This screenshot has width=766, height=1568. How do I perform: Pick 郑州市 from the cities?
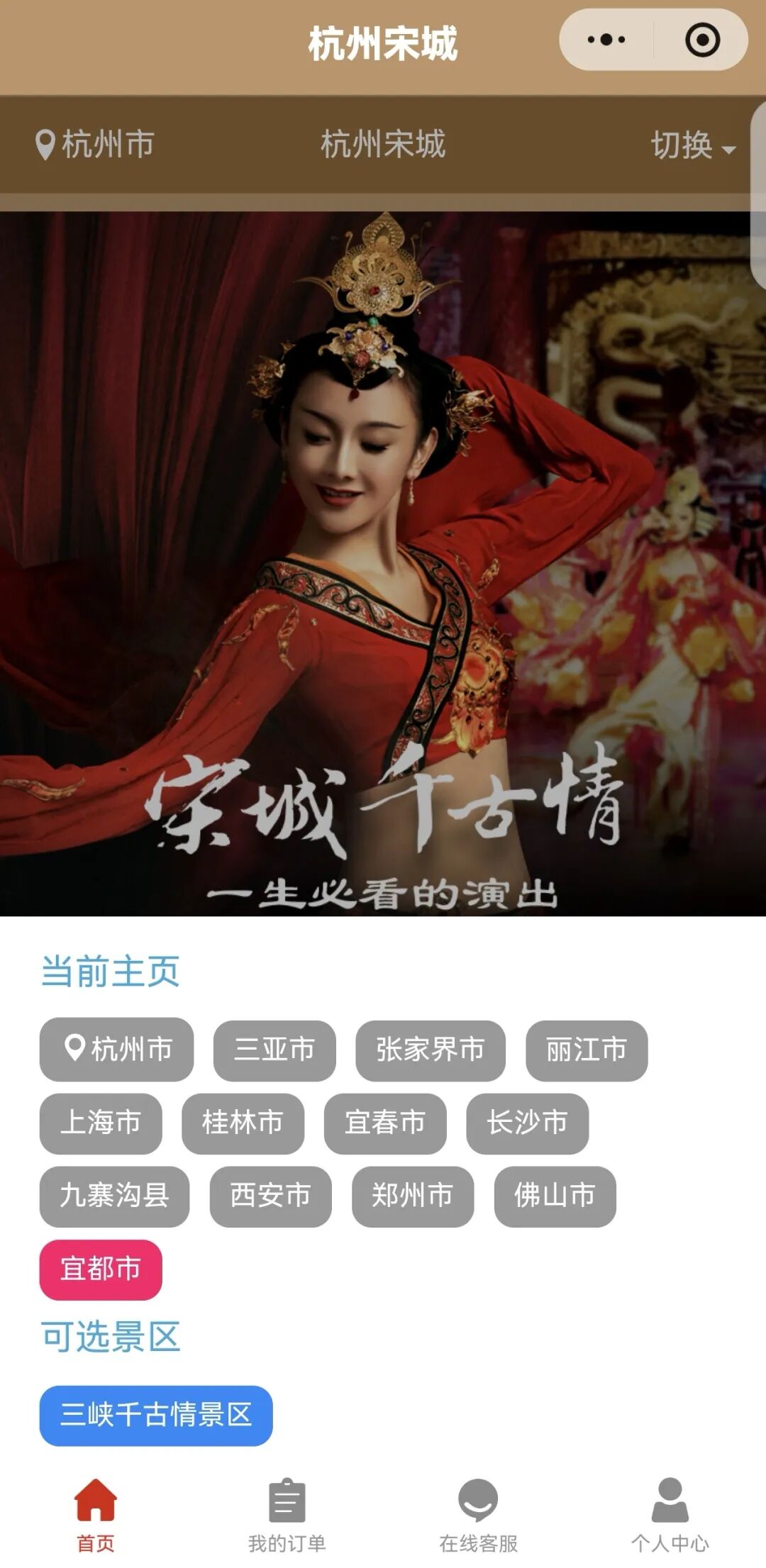413,1196
